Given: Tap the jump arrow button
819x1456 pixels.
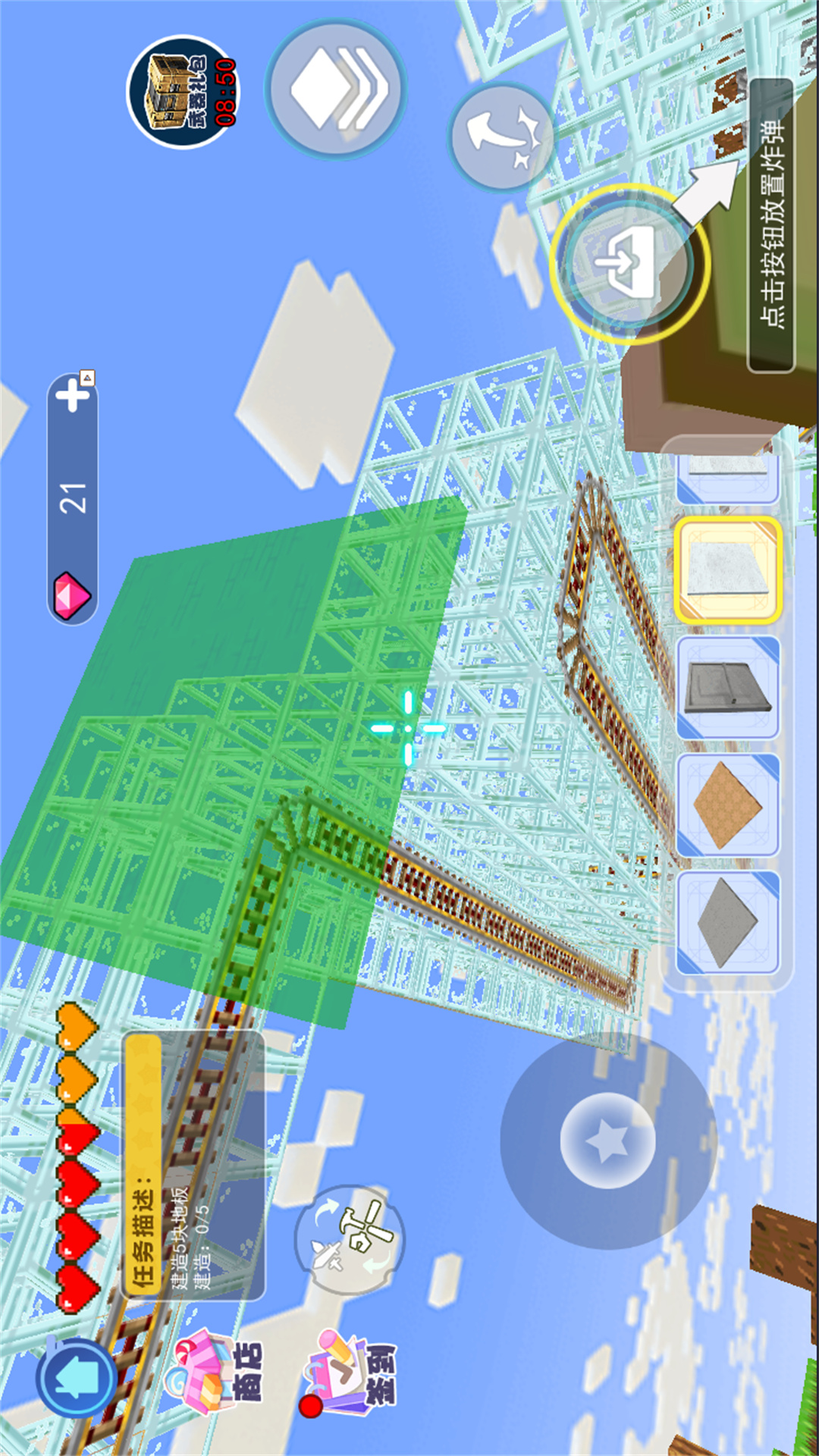Looking at the screenshot, I should click(500, 137).
